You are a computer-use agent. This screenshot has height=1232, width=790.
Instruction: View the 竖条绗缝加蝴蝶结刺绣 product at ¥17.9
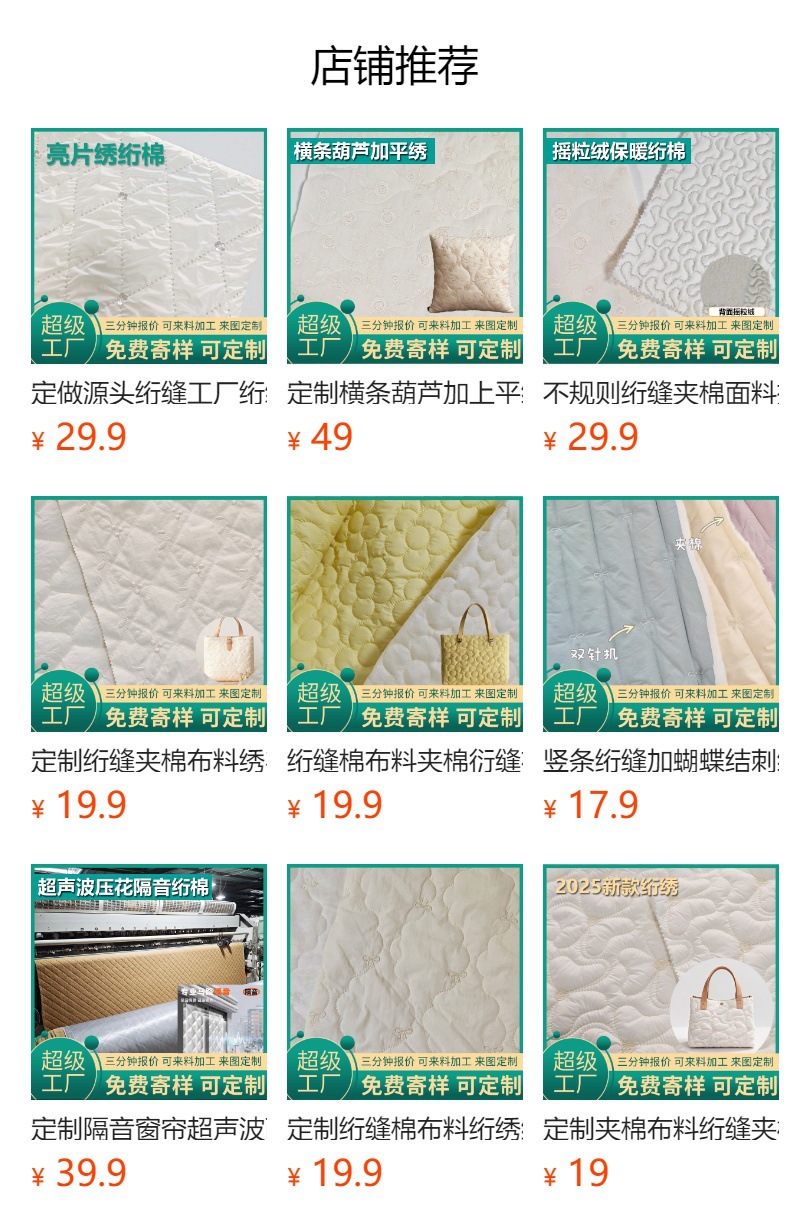661,614
